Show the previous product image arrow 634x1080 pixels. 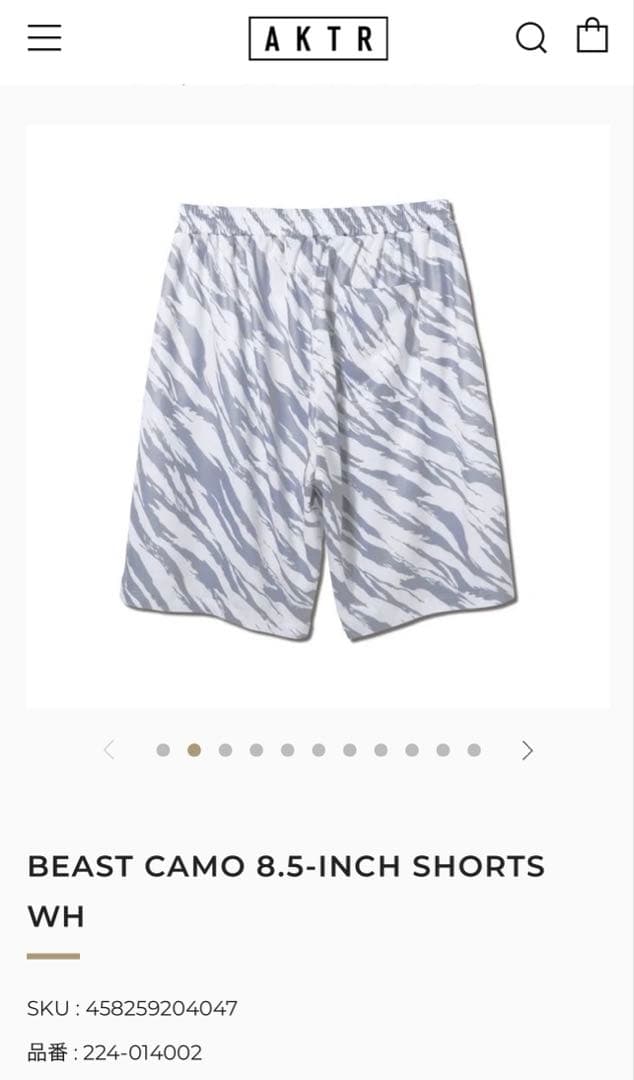109,750
